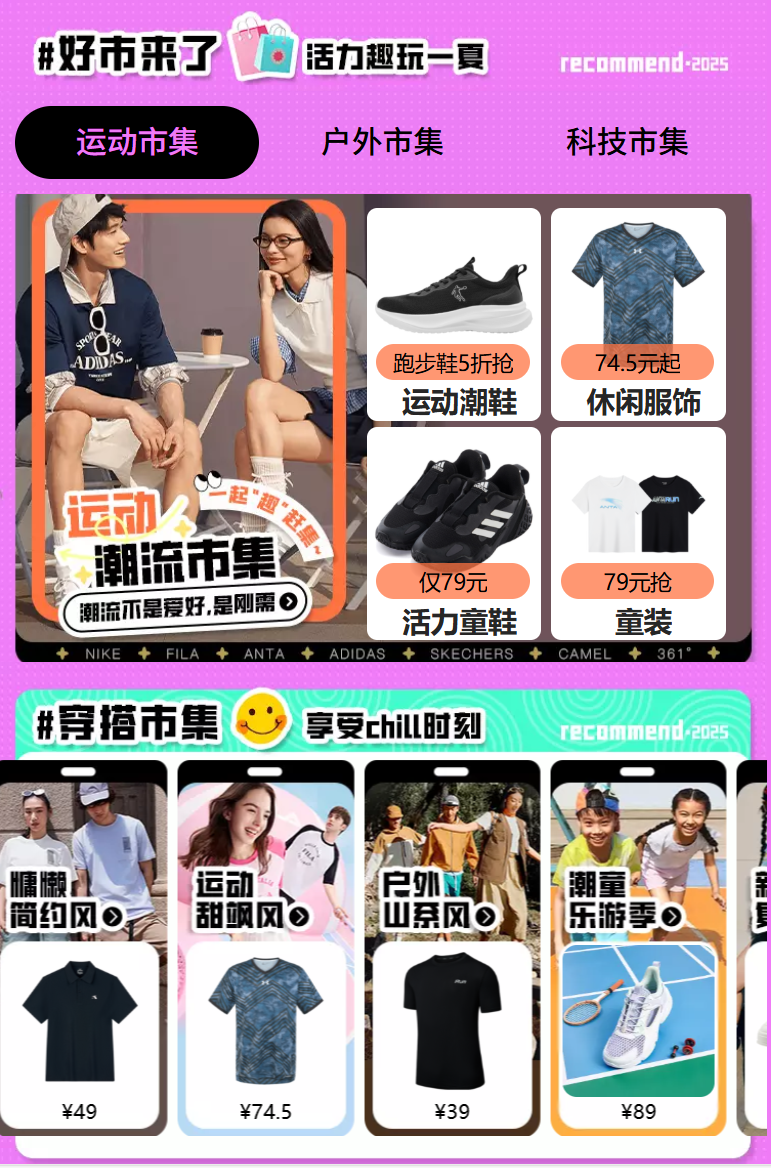Open the ¥49 polo shirt product
The image size is (771, 1168).
point(79,1035)
